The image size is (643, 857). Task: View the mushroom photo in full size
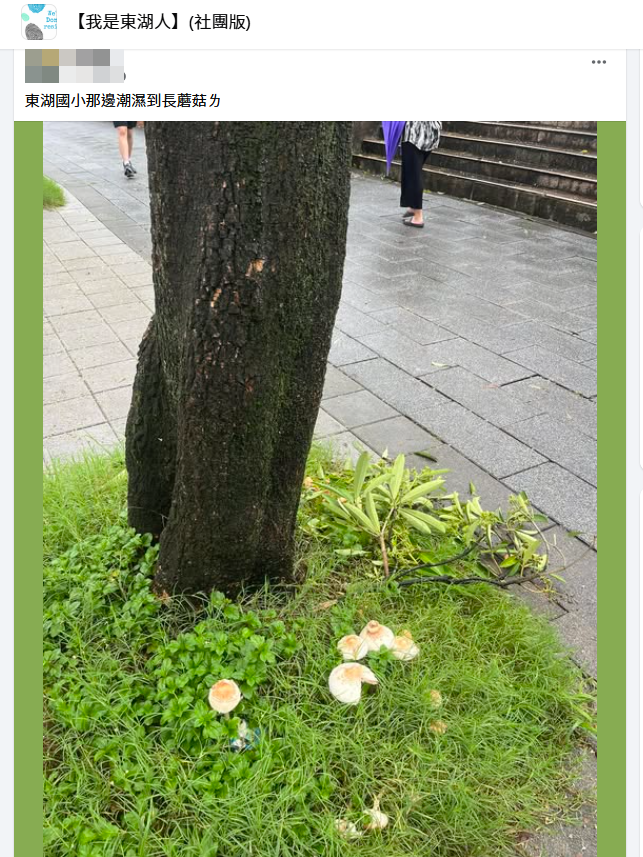[x=320, y=488]
